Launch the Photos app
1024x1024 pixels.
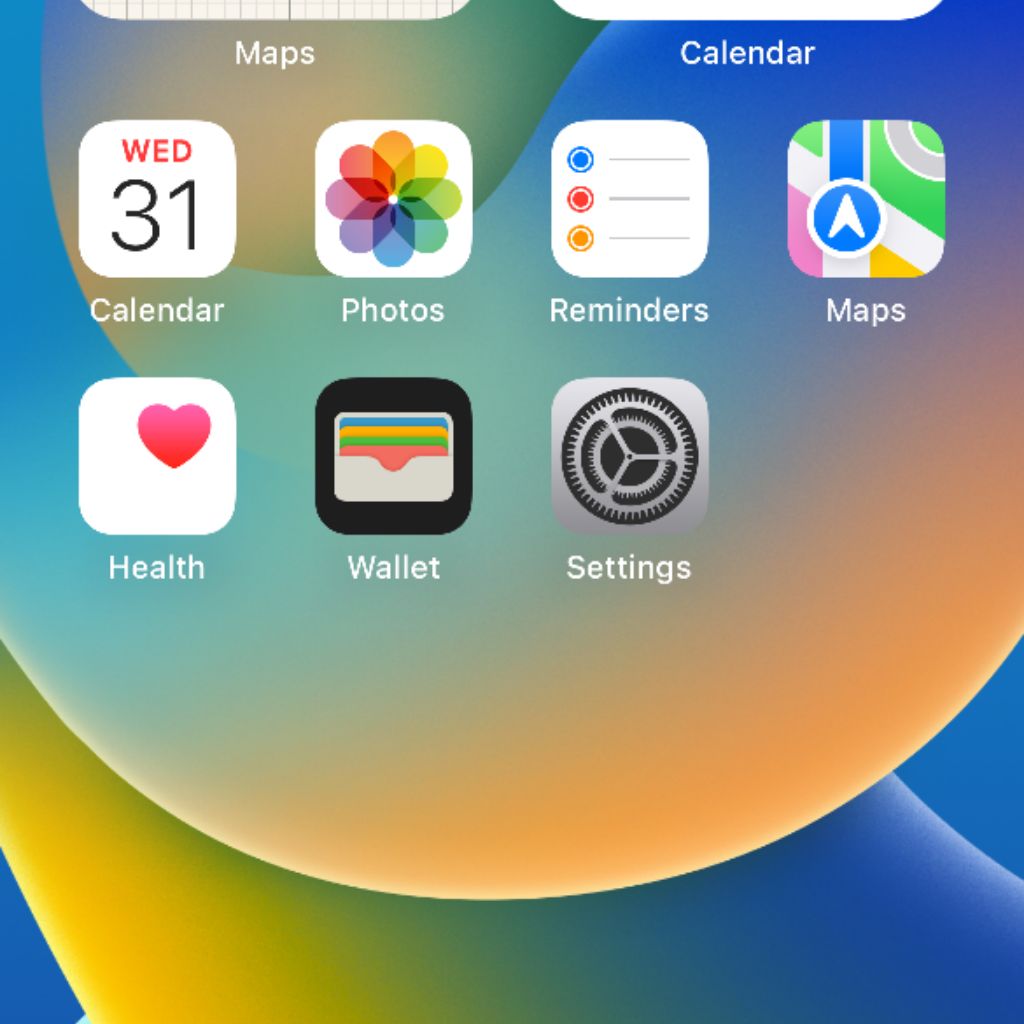pos(393,199)
